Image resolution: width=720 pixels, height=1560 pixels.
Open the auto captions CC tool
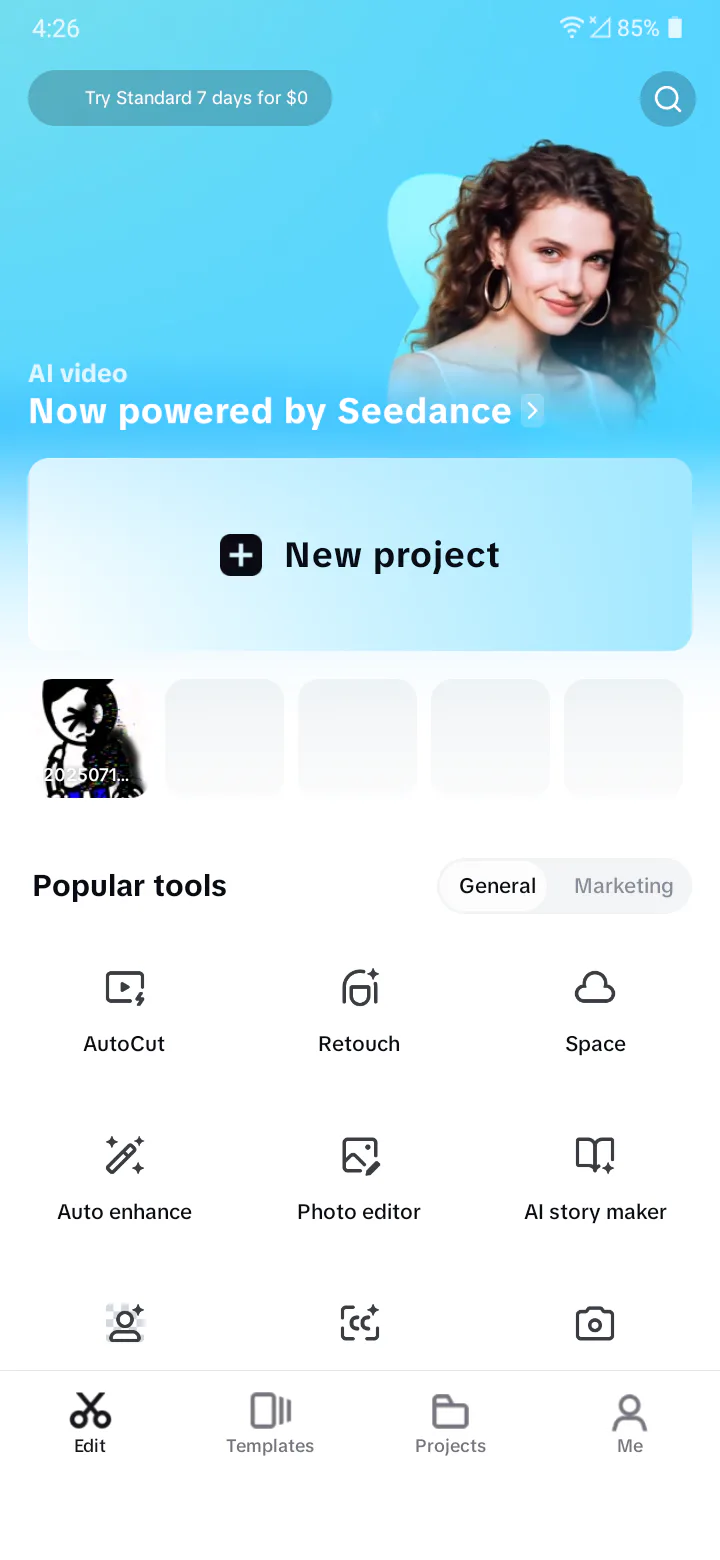pyautogui.click(x=359, y=1323)
